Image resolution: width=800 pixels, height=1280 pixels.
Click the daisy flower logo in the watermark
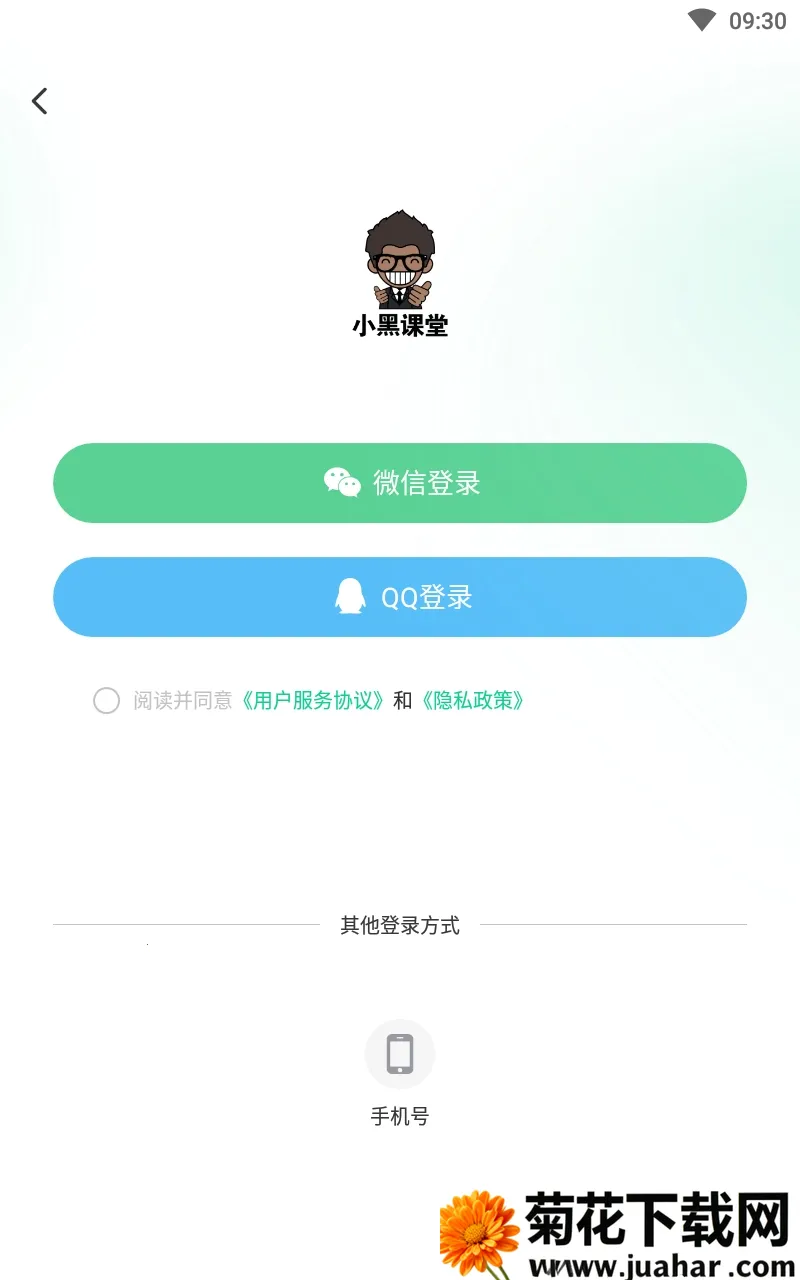click(x=474, y=1232)
